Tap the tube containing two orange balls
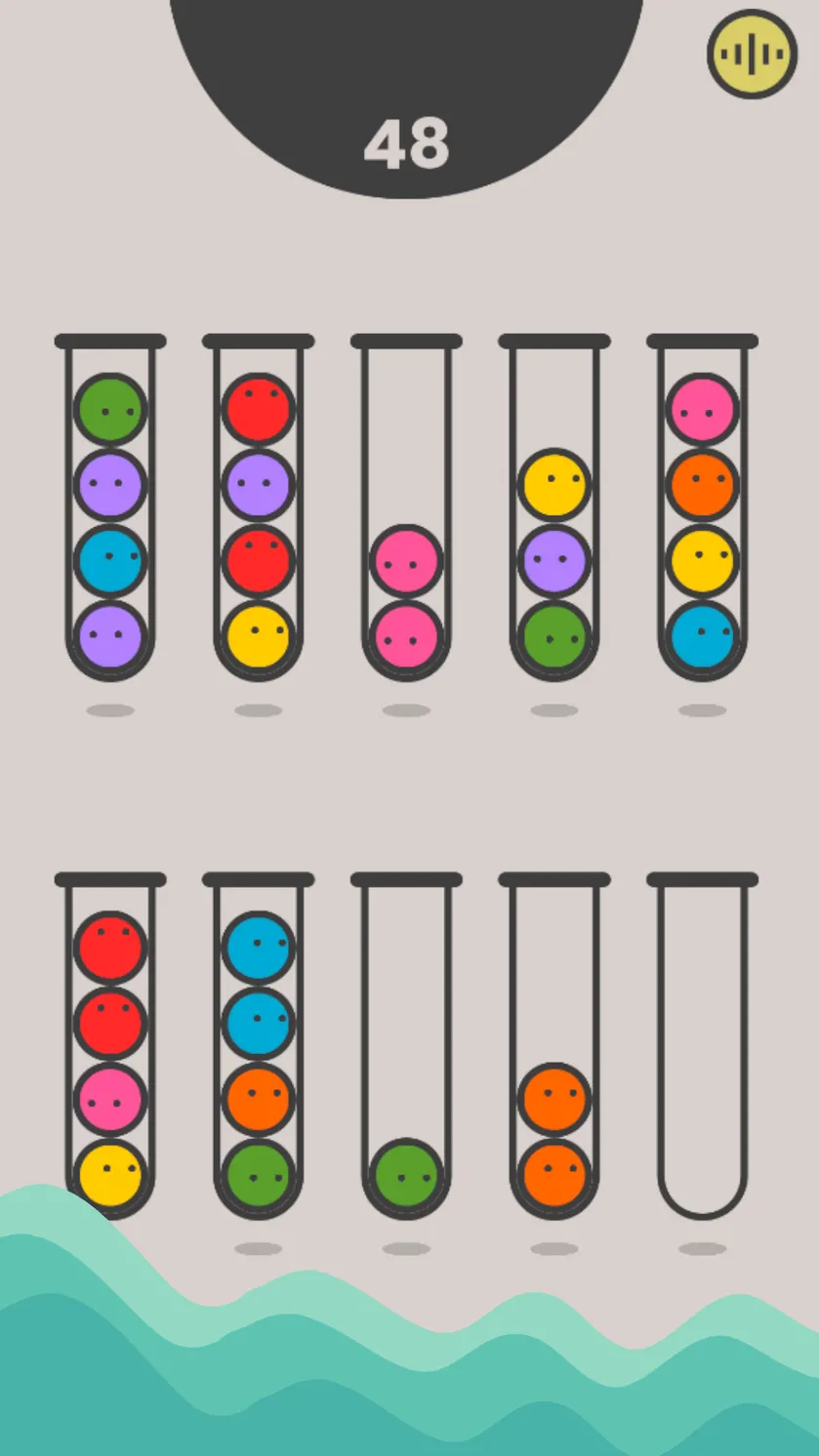The height and width of the screenshot is (1456, 819). [554, 1046]
